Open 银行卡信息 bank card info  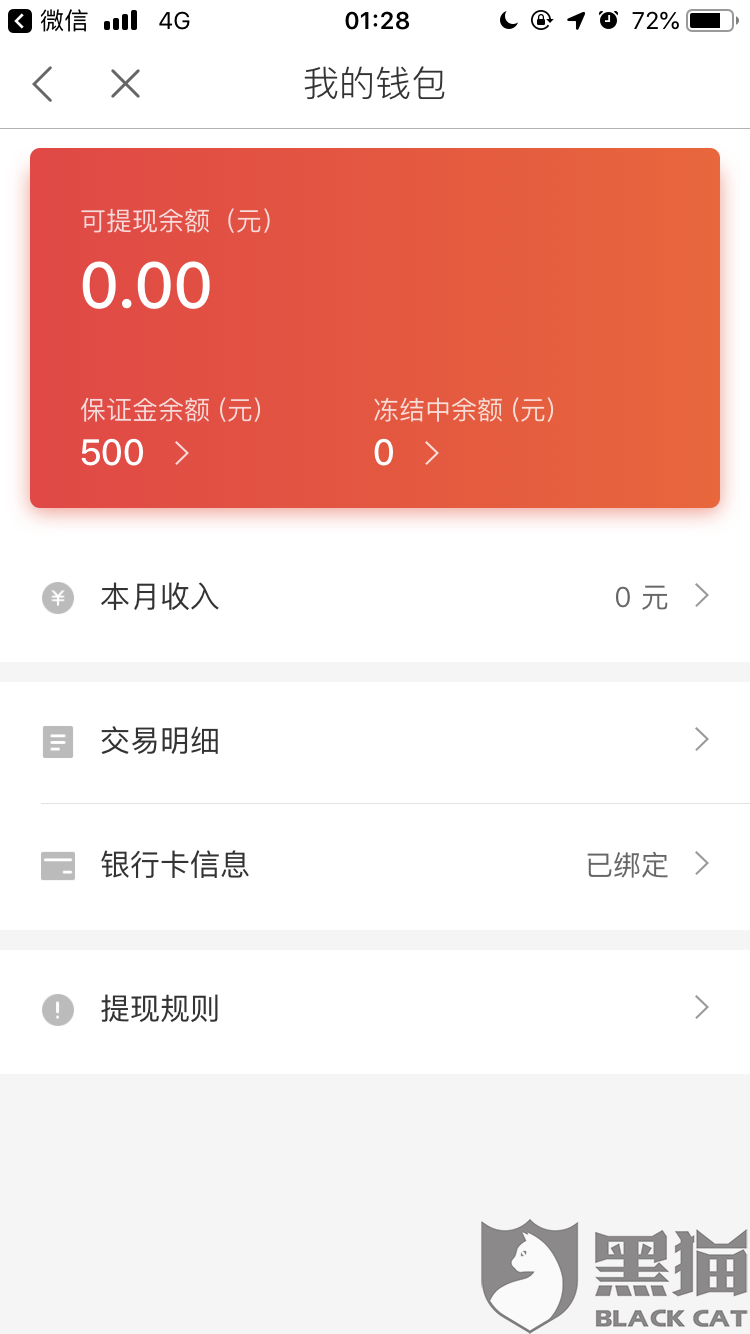(375, 865)
